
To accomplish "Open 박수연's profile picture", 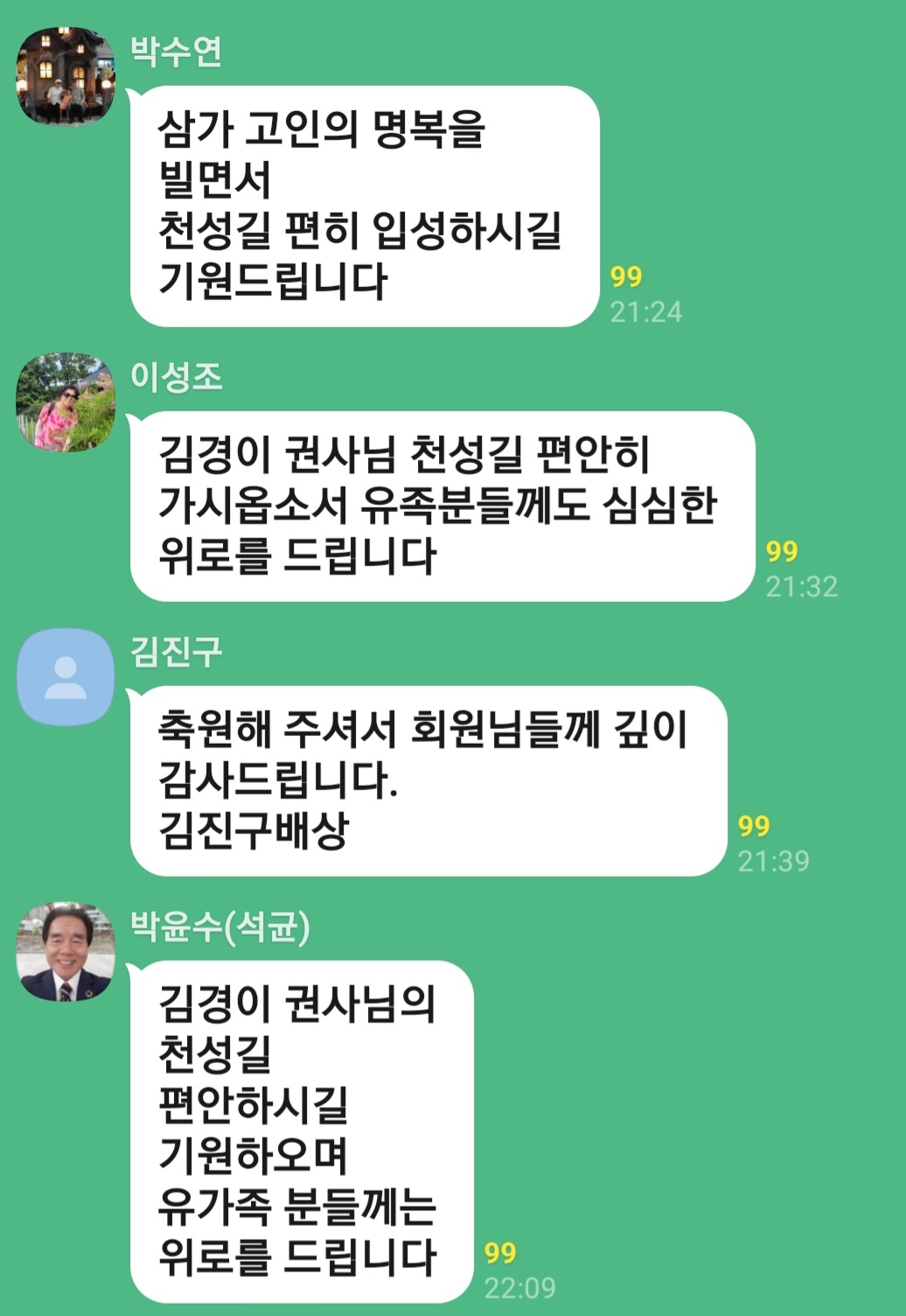I will [x=66, y=75].
